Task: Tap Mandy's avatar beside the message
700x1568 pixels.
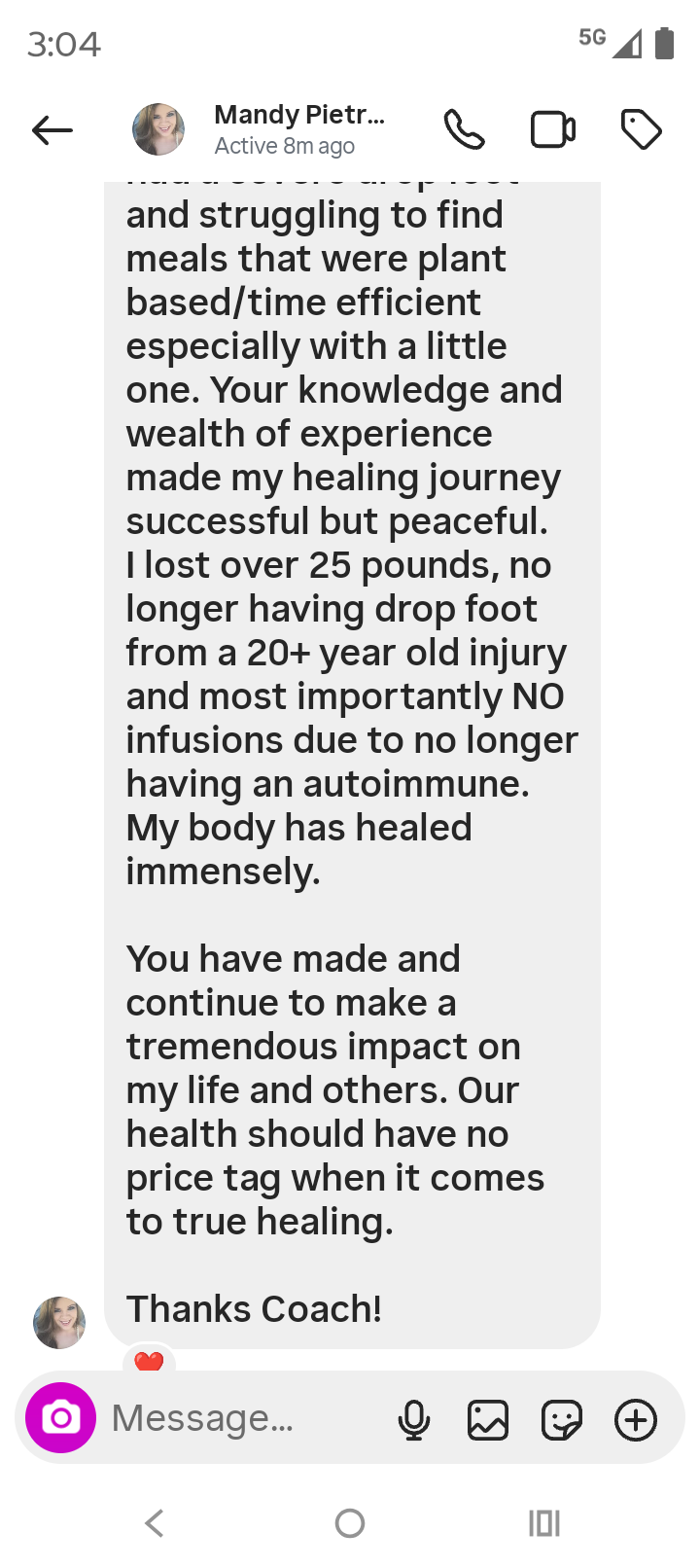Action: pyautogui.click(x=59, y=1323)
